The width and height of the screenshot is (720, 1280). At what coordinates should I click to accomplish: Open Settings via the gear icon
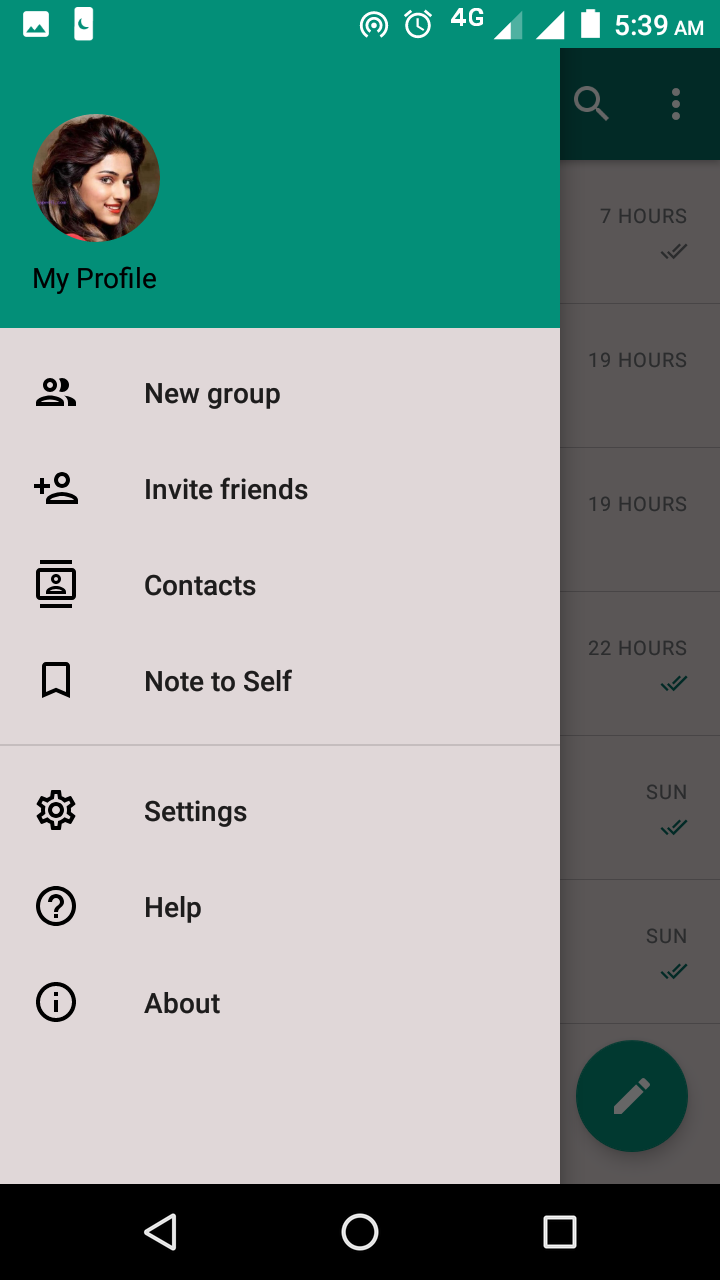[x=55, y=810]
